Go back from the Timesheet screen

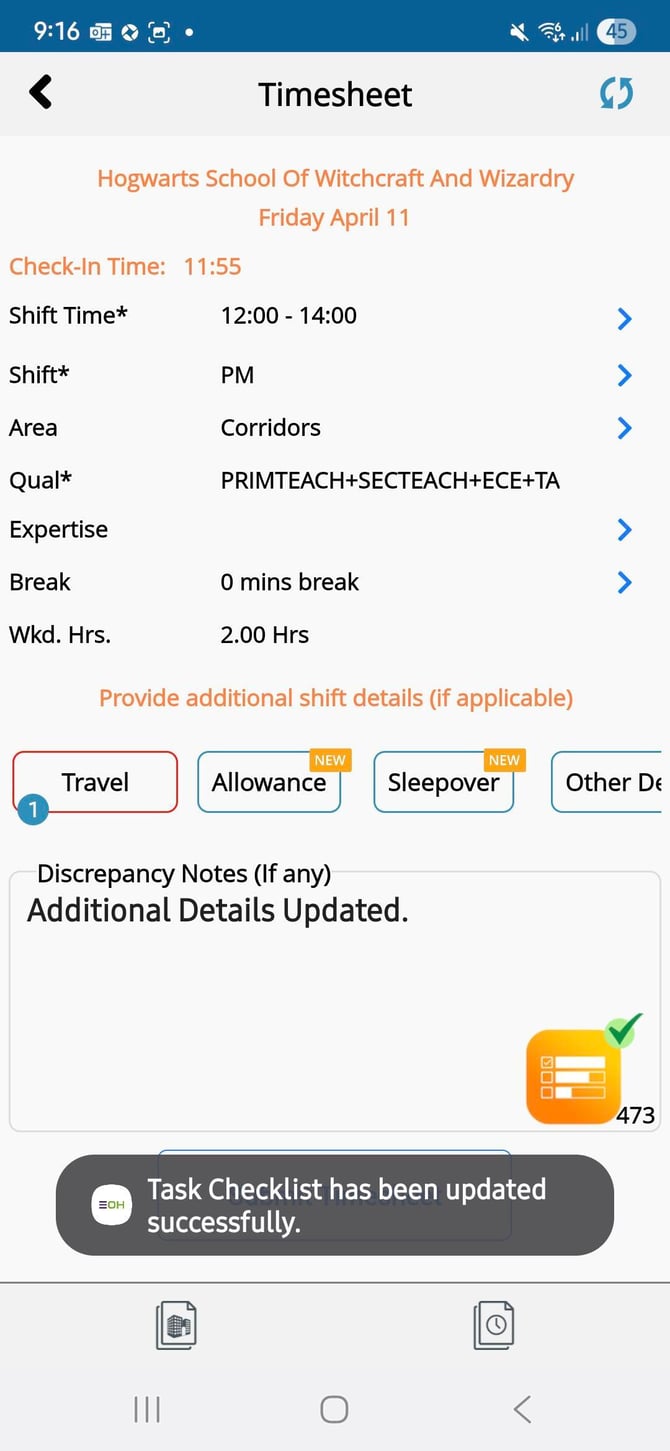41,93
